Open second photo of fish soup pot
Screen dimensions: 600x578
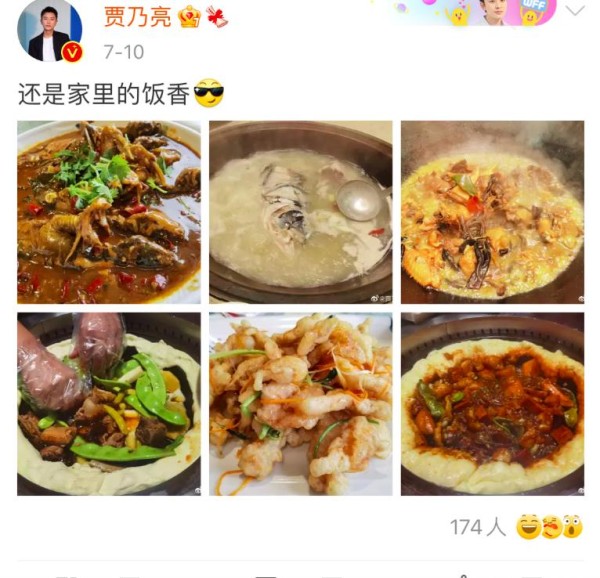(301, 212)
